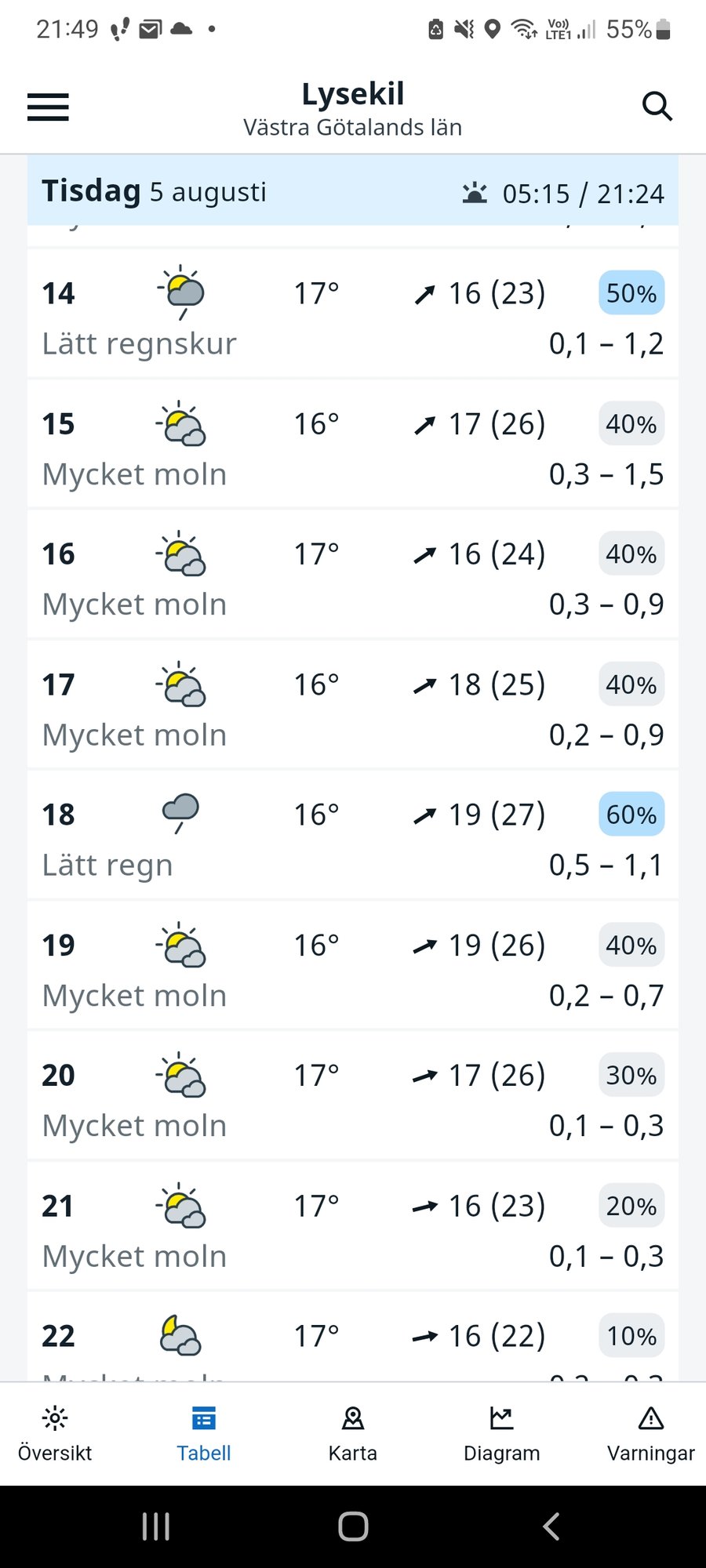Screen dimensions: 706x1568
Task: Switch to the Diagram tab
Action: [502, 1434]
